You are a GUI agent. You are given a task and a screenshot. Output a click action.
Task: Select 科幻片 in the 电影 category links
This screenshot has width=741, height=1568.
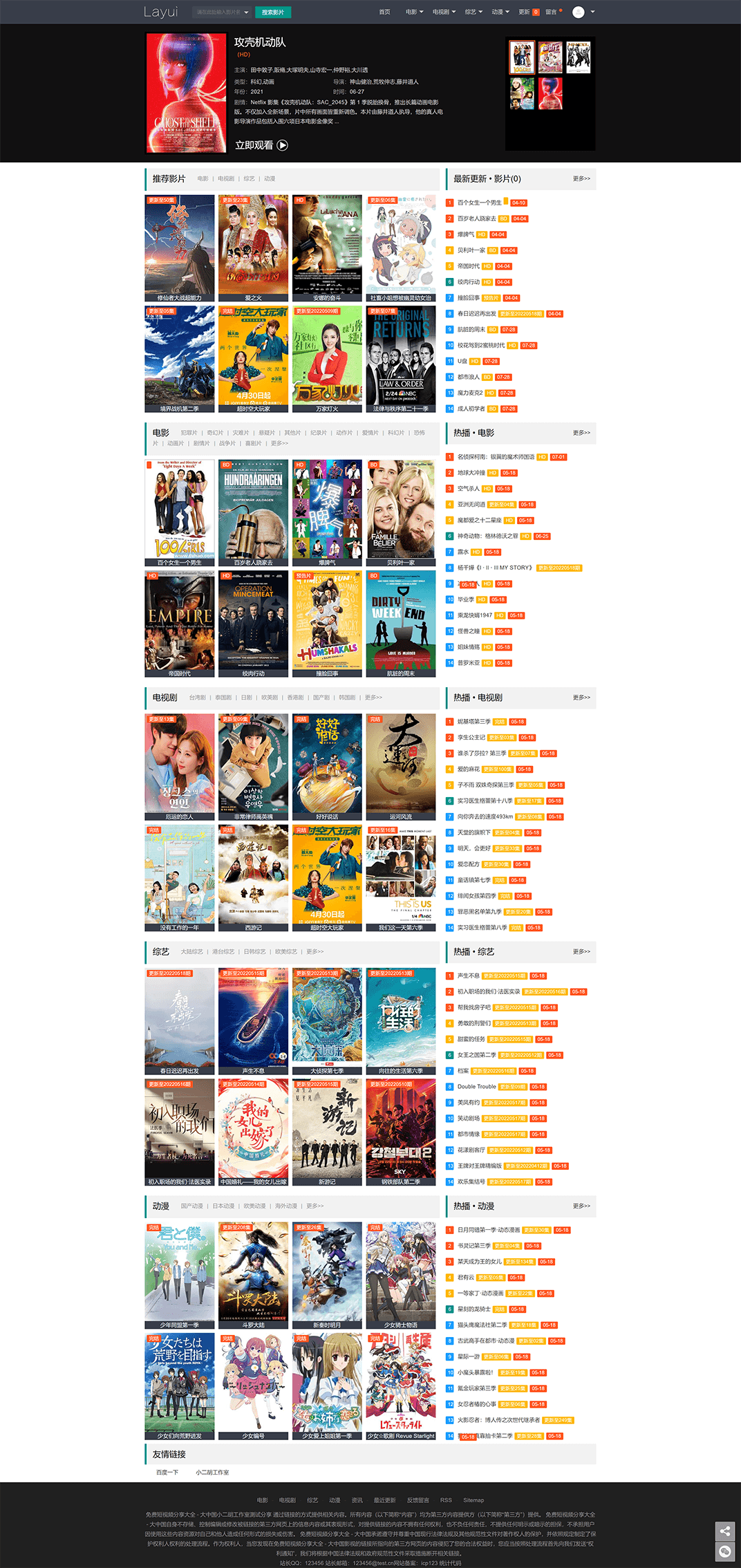[x=396, y=433]
